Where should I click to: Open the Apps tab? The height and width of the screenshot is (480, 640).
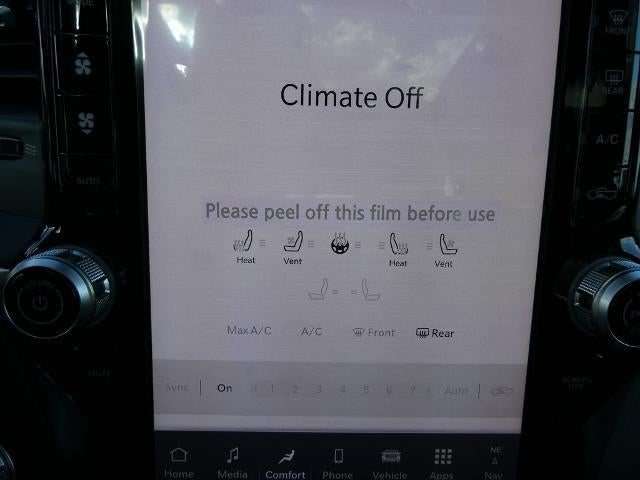442,462
